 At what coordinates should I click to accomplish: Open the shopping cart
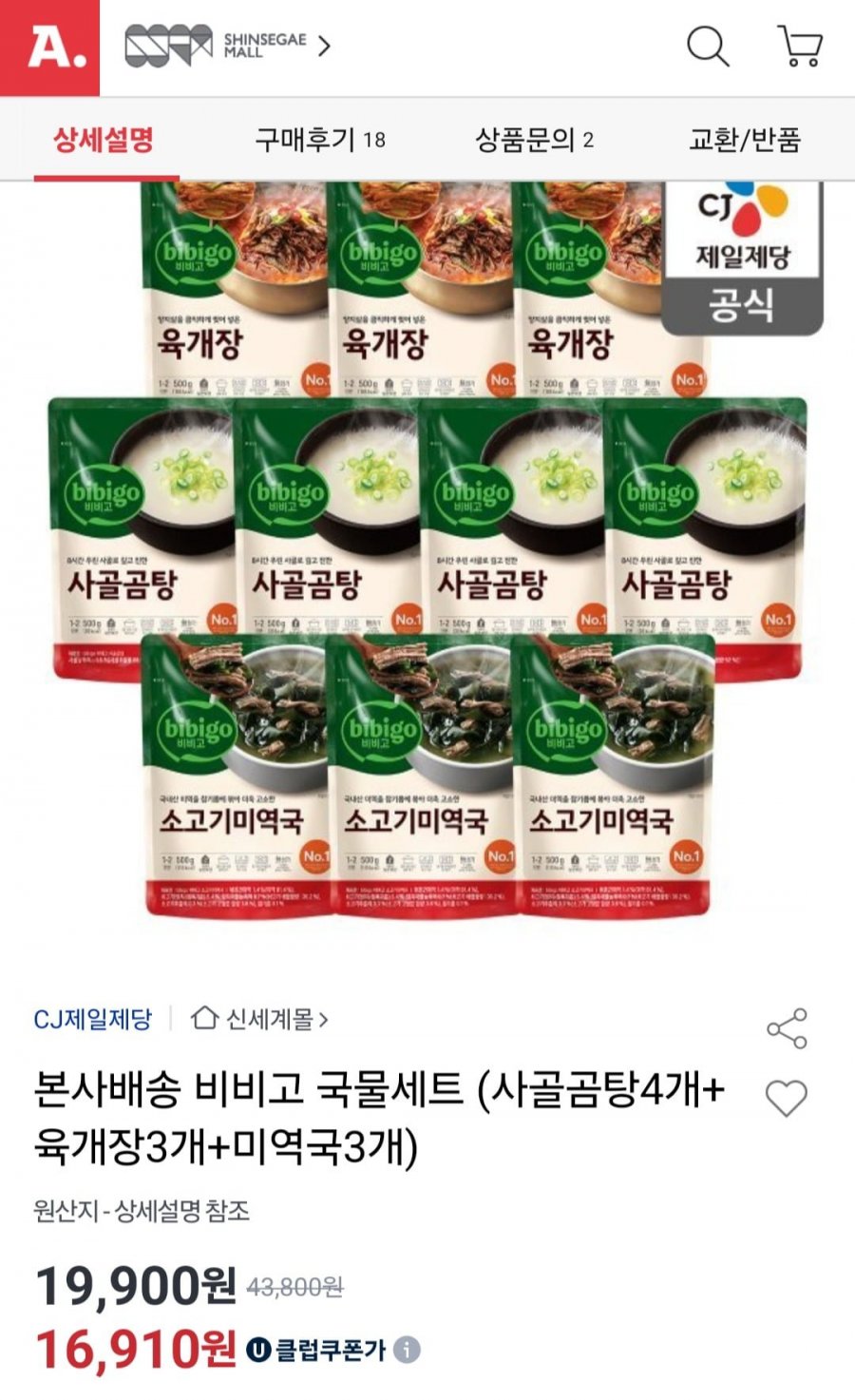(800, 46)
